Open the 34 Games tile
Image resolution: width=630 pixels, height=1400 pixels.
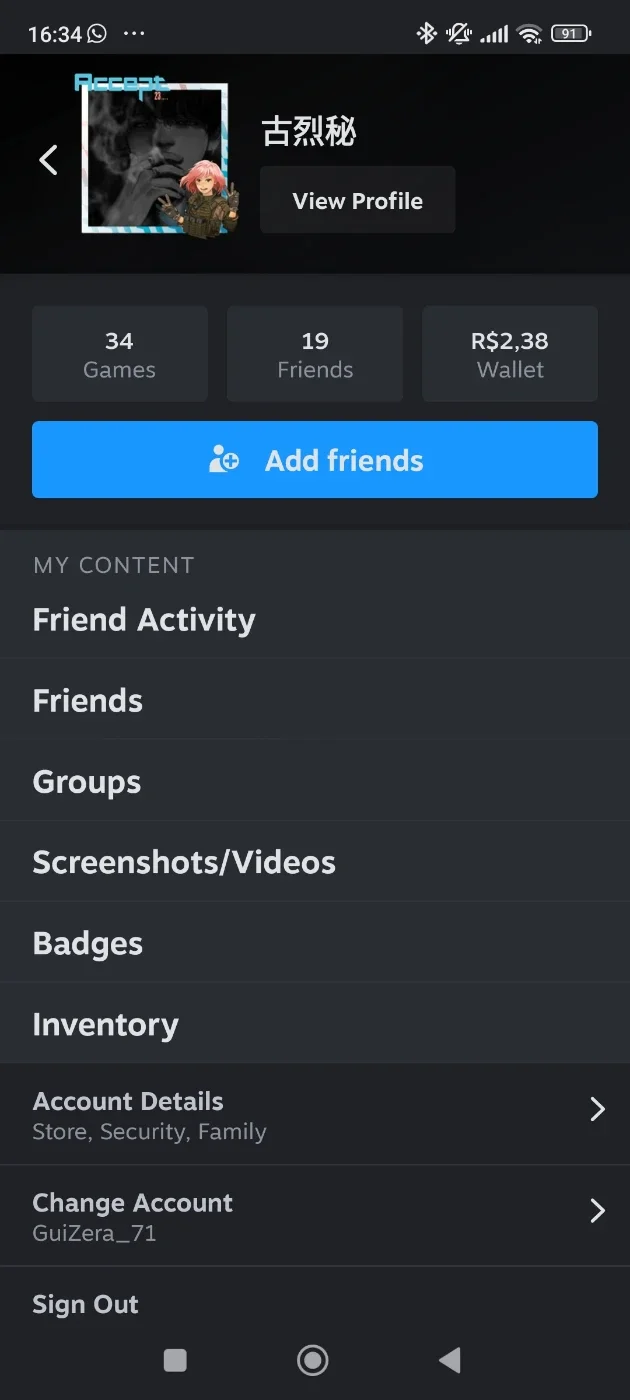[119, 354]
